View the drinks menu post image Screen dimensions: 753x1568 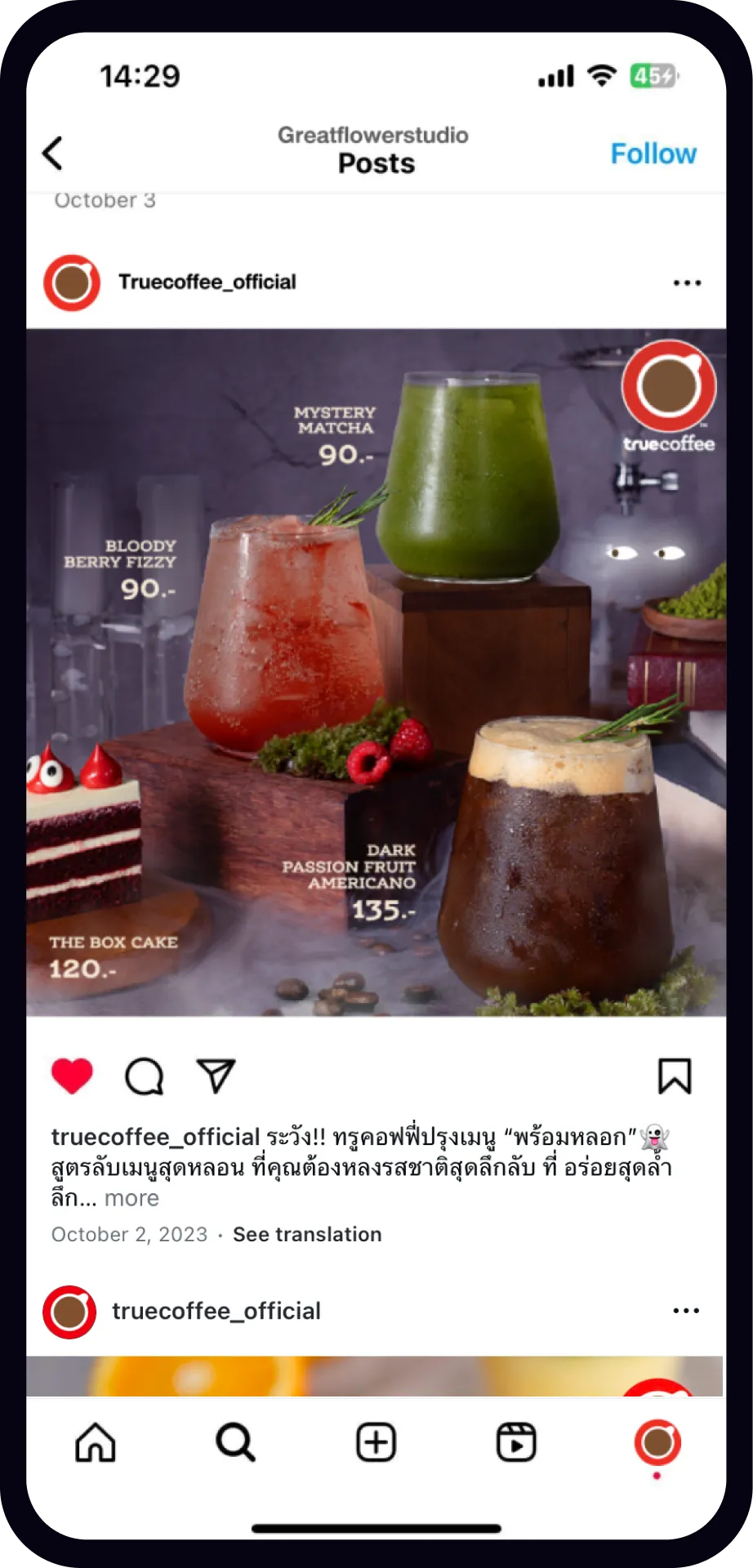[x=376, y=672]
